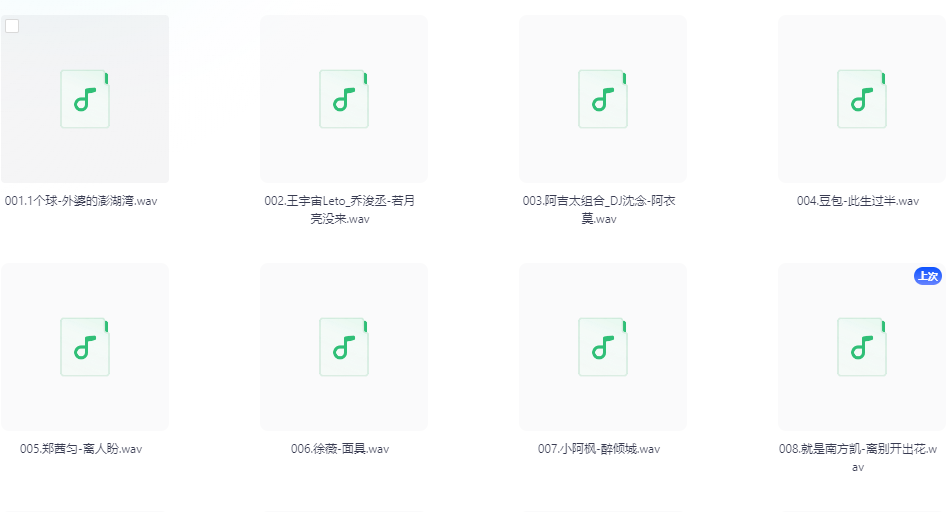Tick the checkbox on 001.1个球-外婆的澎湖湾.wav
Screen dimensions: 948x512
coord(12,26)
